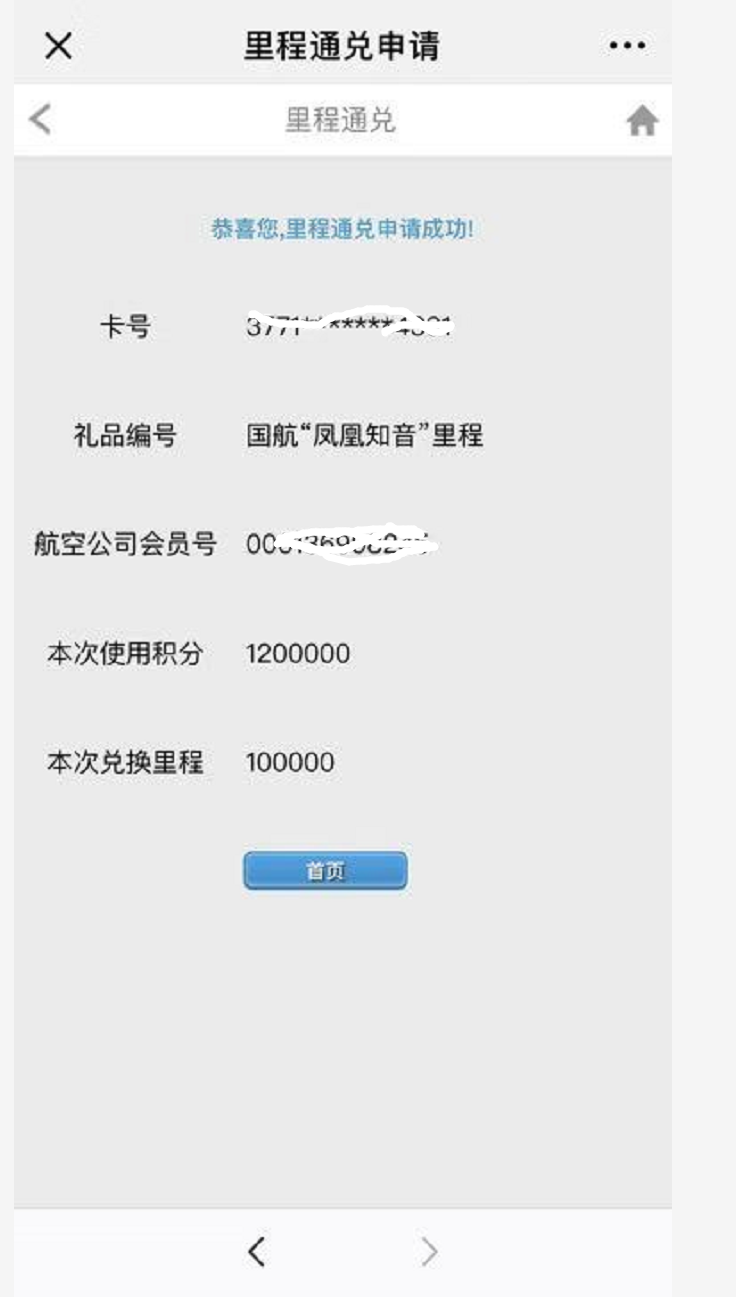Open the home icon in header
This screenshot has height=1297, width=736.
click(x=641, y=122)
